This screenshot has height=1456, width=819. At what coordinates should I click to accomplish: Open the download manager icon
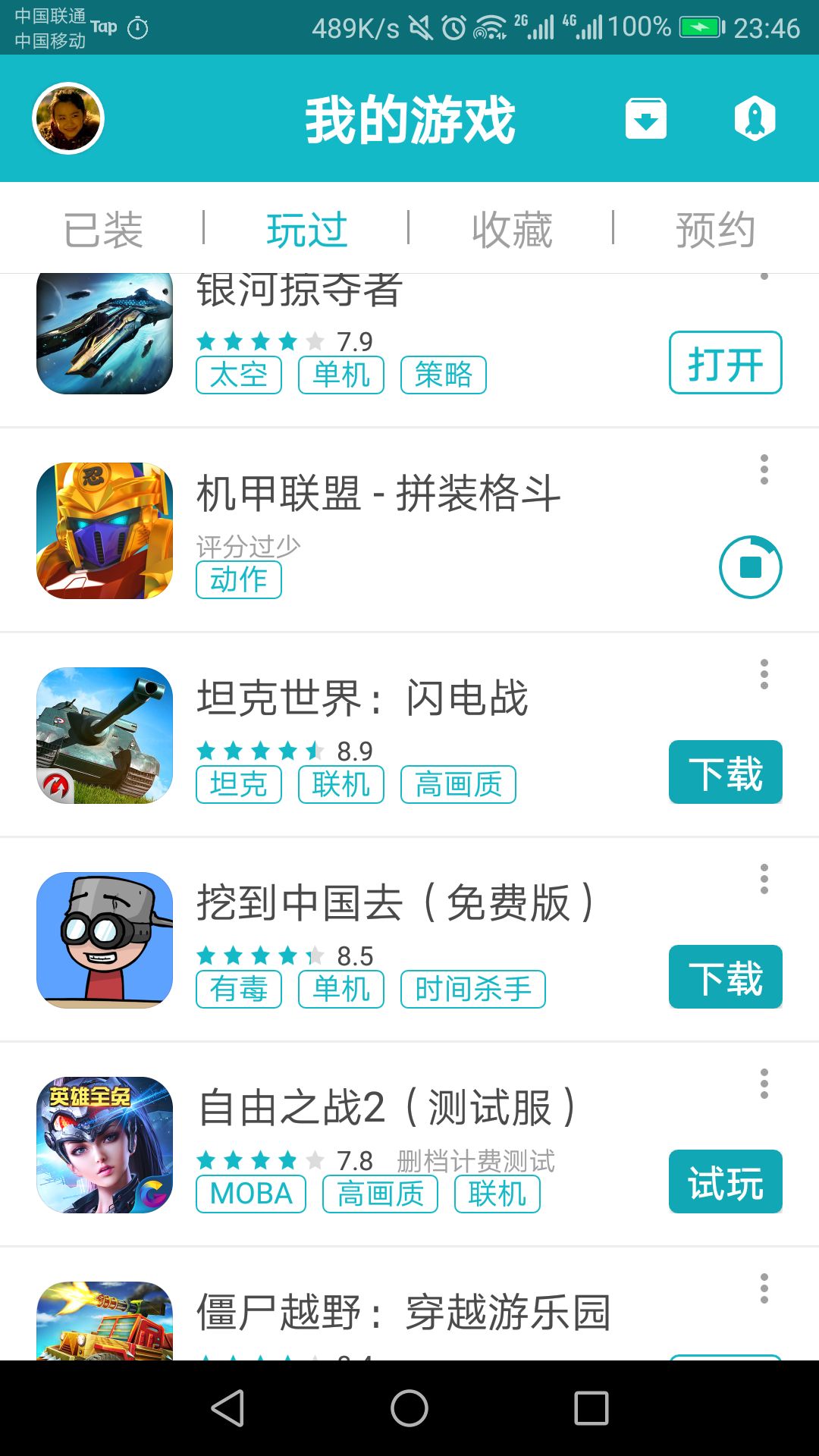coord(645,118)
